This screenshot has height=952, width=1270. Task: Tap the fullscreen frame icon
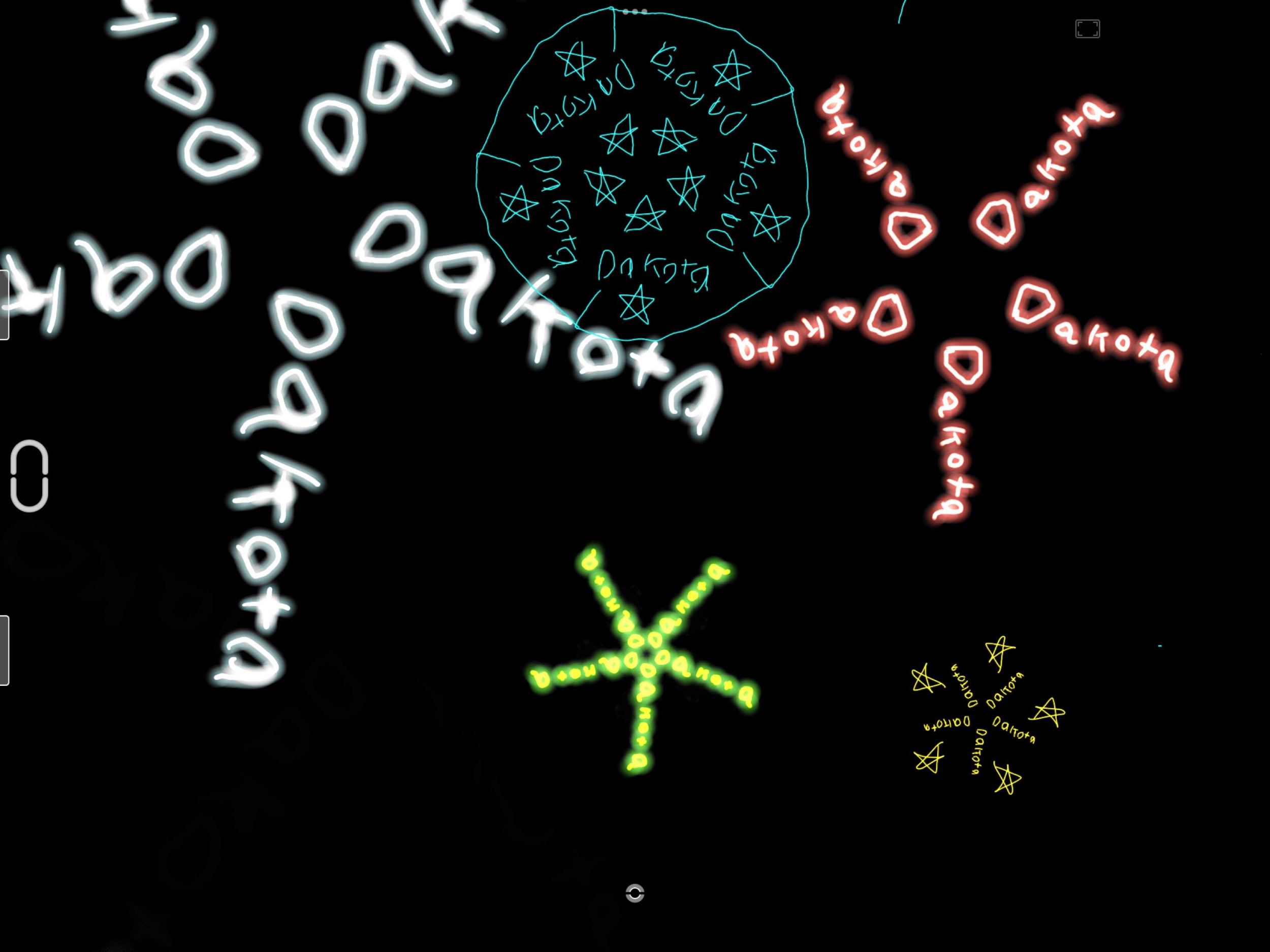[x=1088, y=29]
